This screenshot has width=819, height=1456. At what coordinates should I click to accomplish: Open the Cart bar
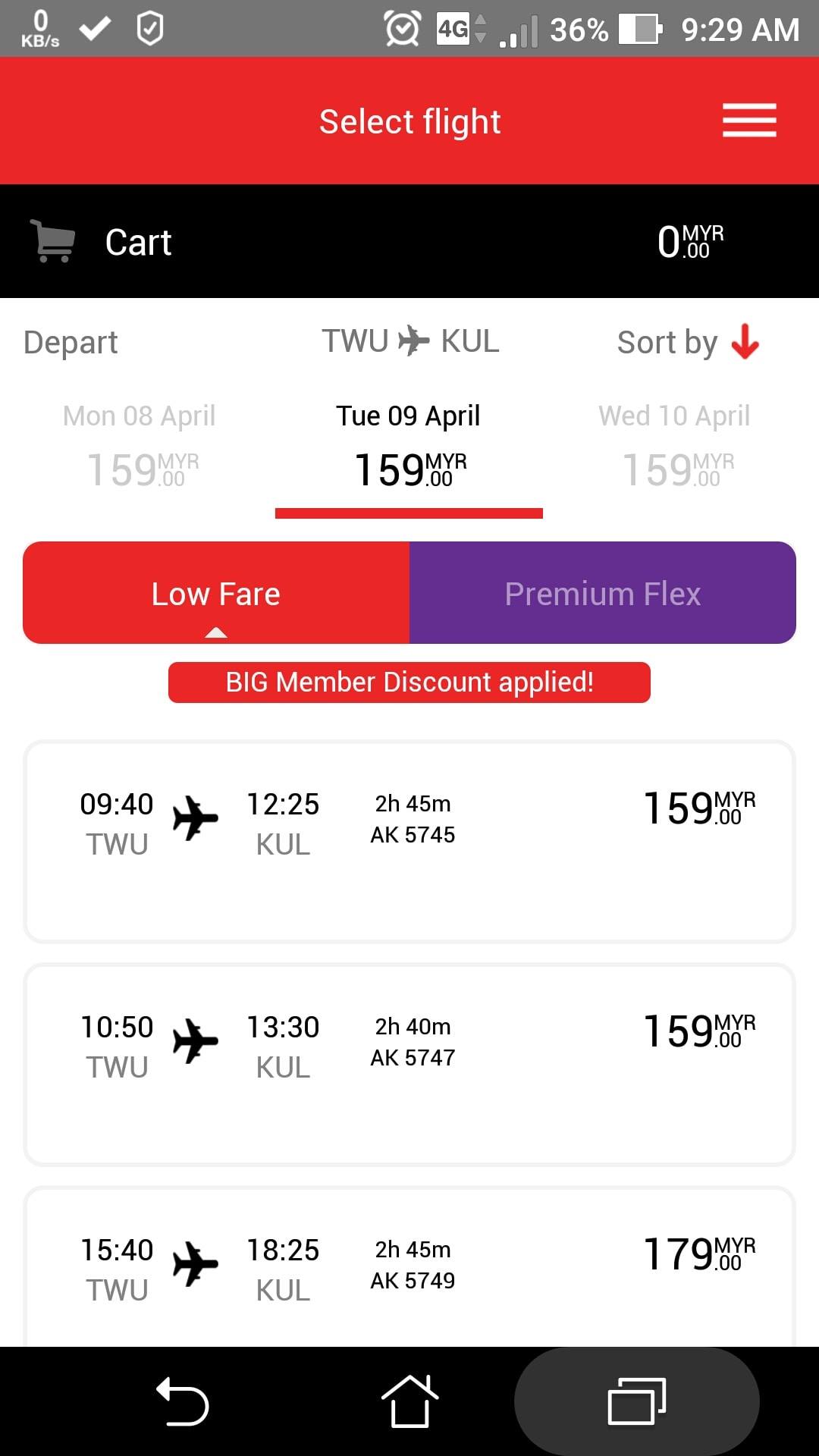click(x=409, y=241)
